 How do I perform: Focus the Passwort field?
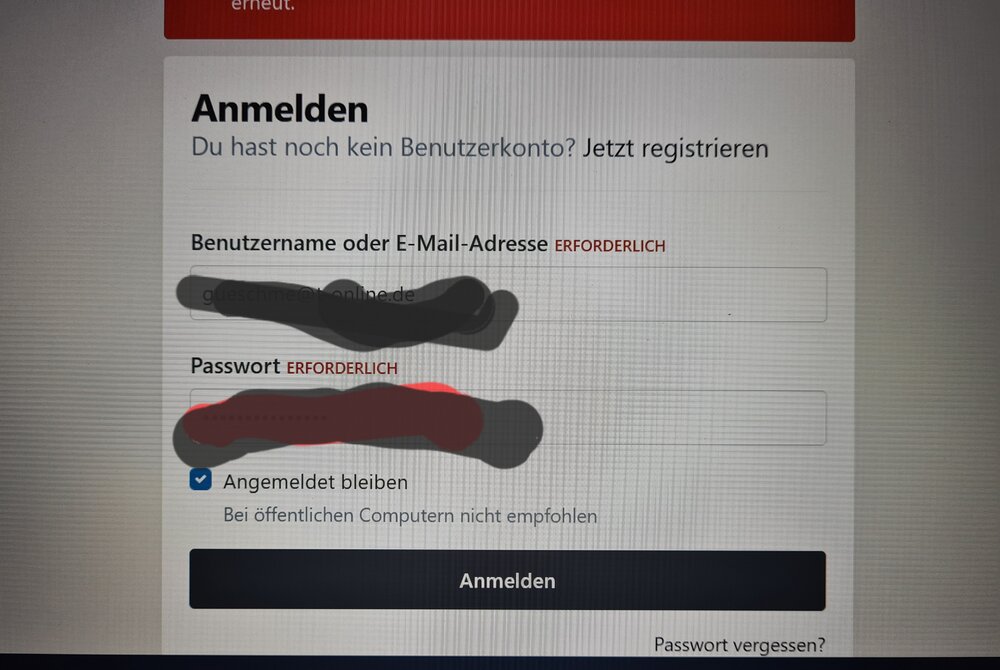pos(680,418)
